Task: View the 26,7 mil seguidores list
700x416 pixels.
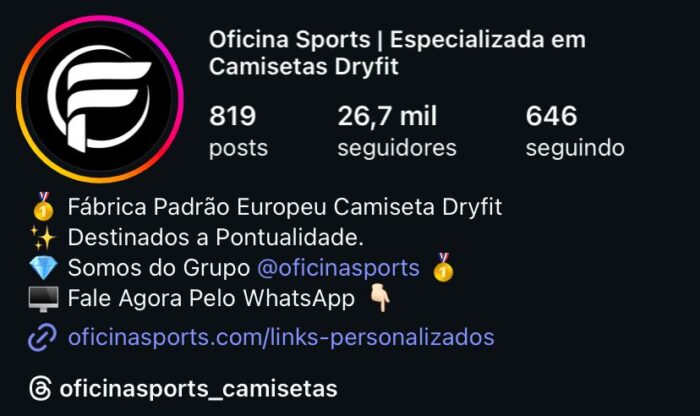Action: point(396,132)
